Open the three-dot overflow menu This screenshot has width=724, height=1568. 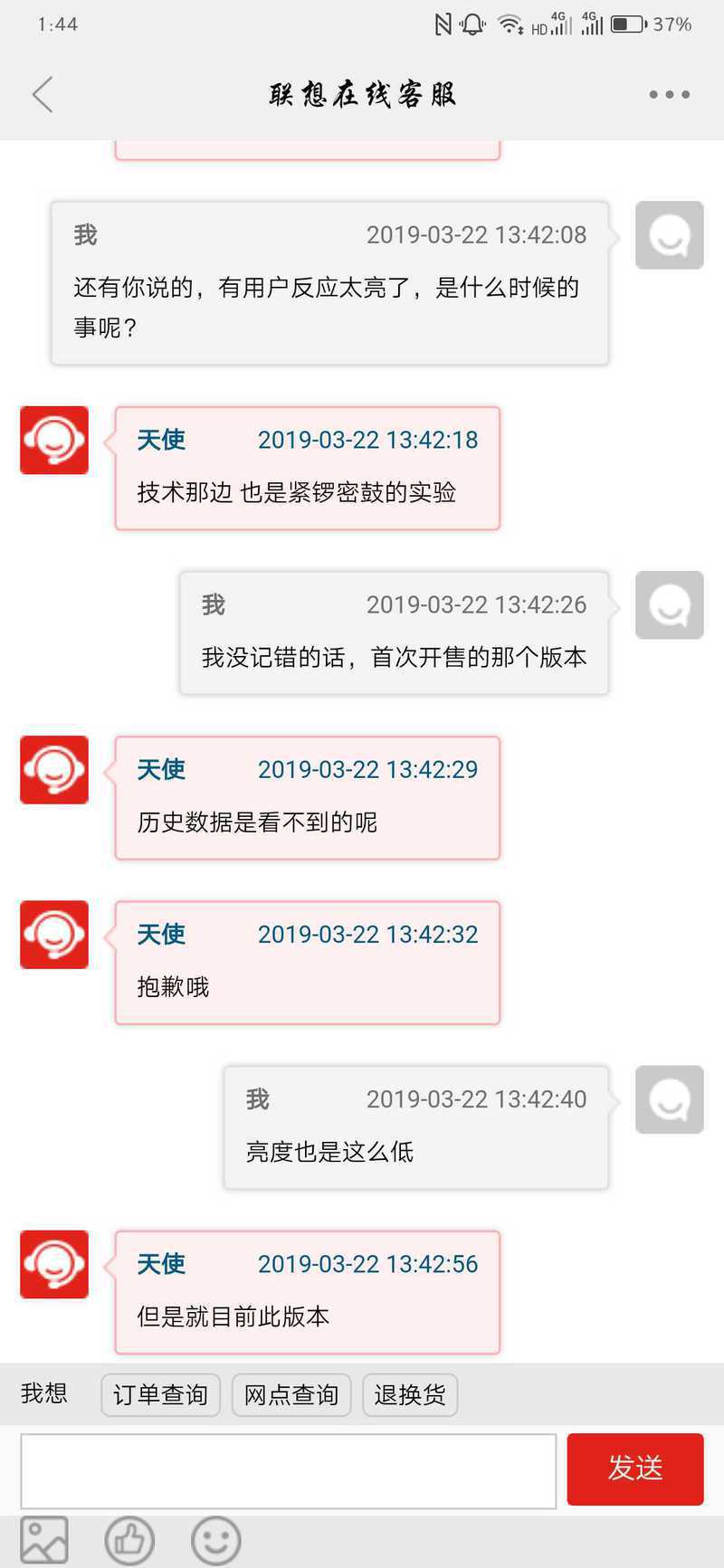[669, 94]
